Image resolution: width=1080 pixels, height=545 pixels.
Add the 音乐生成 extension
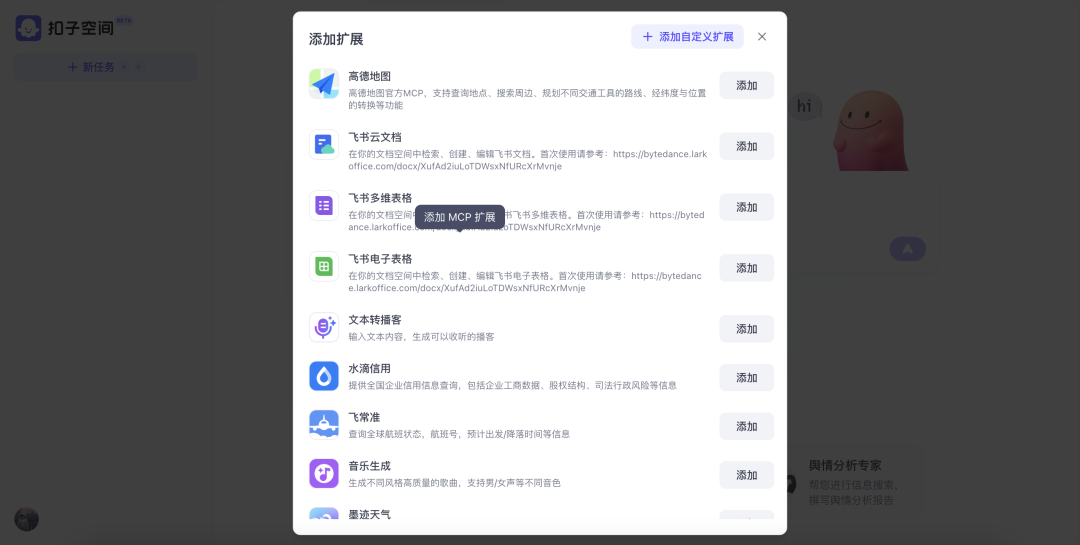point(746,475)
